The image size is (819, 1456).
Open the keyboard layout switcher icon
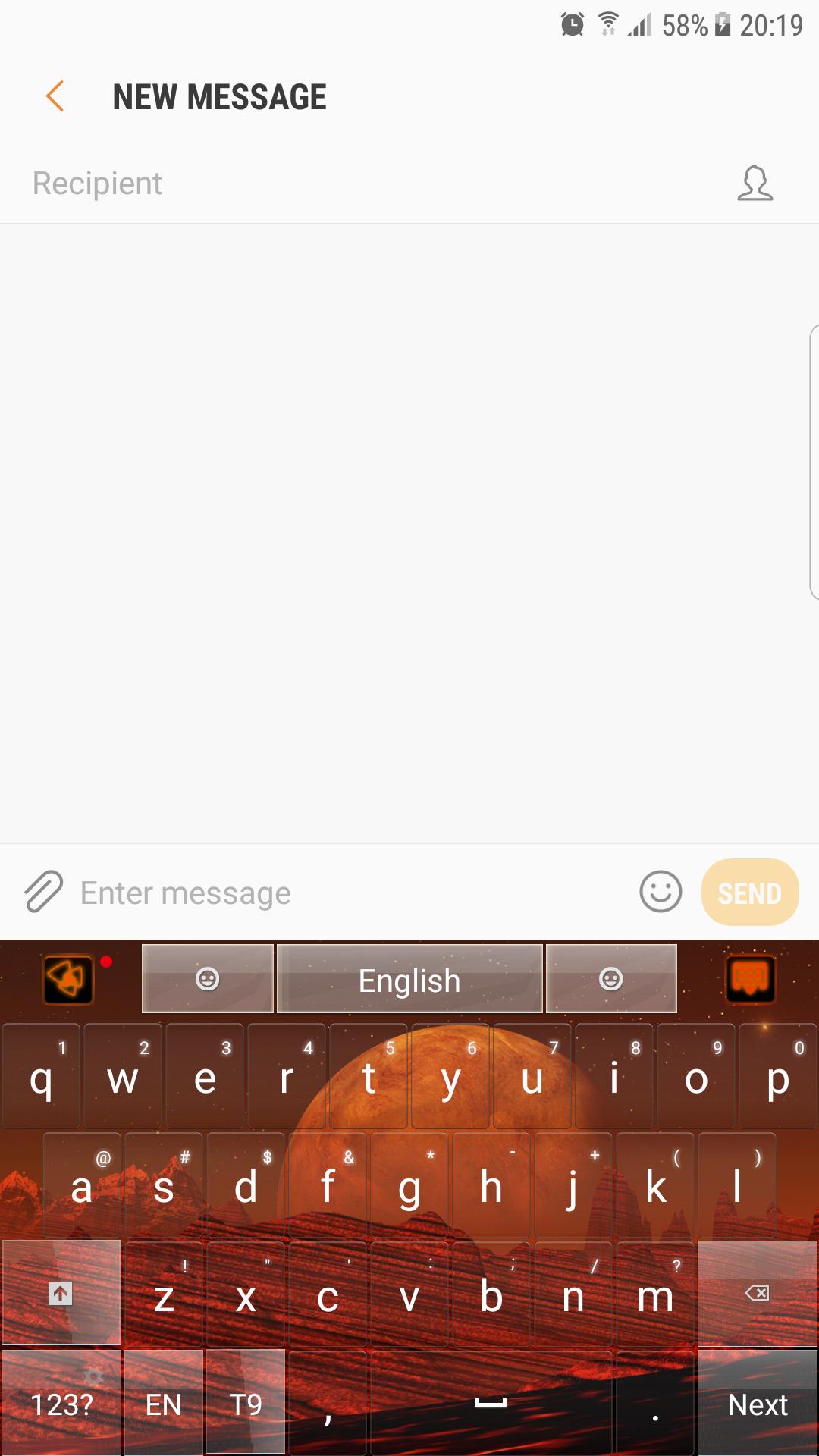[x=750, y=979]
